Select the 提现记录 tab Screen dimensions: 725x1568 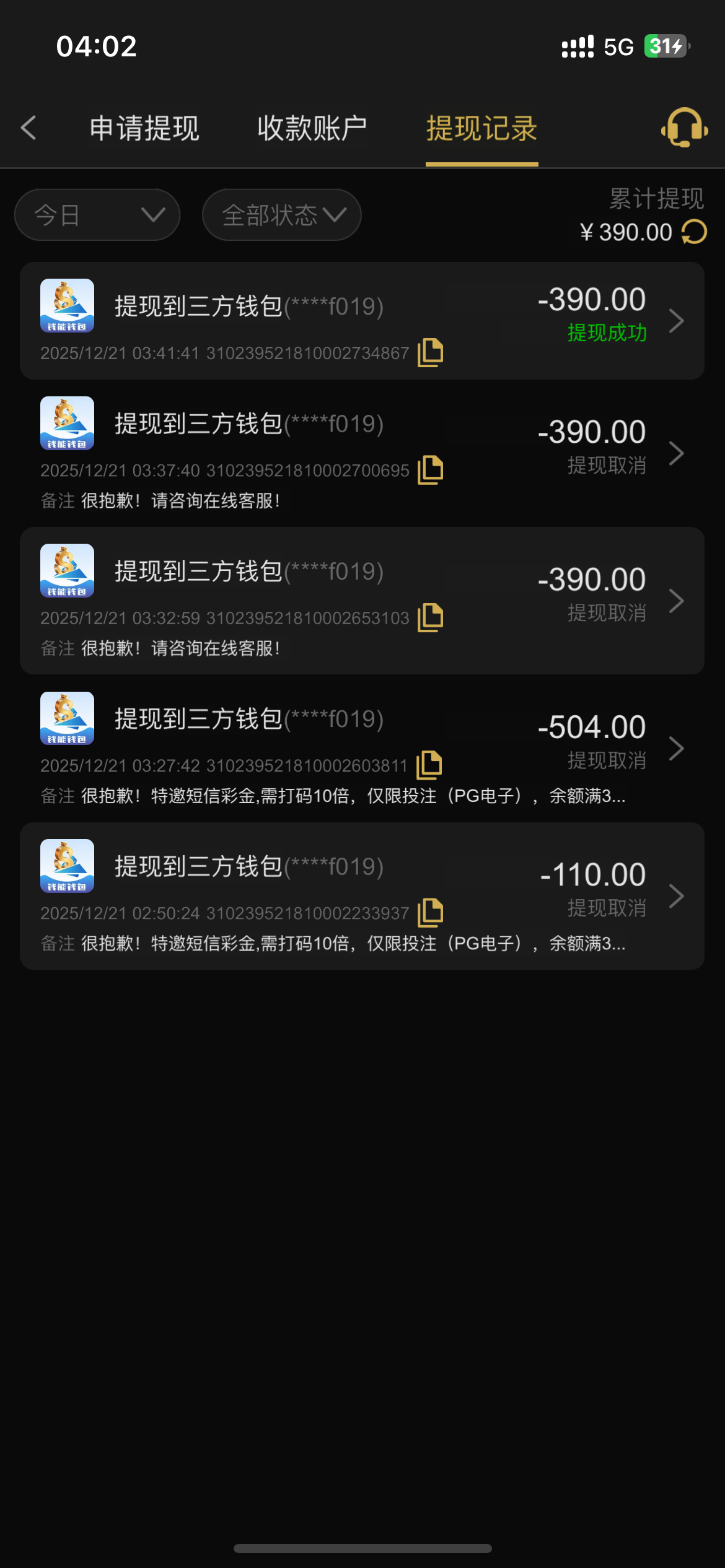point(481,129)
